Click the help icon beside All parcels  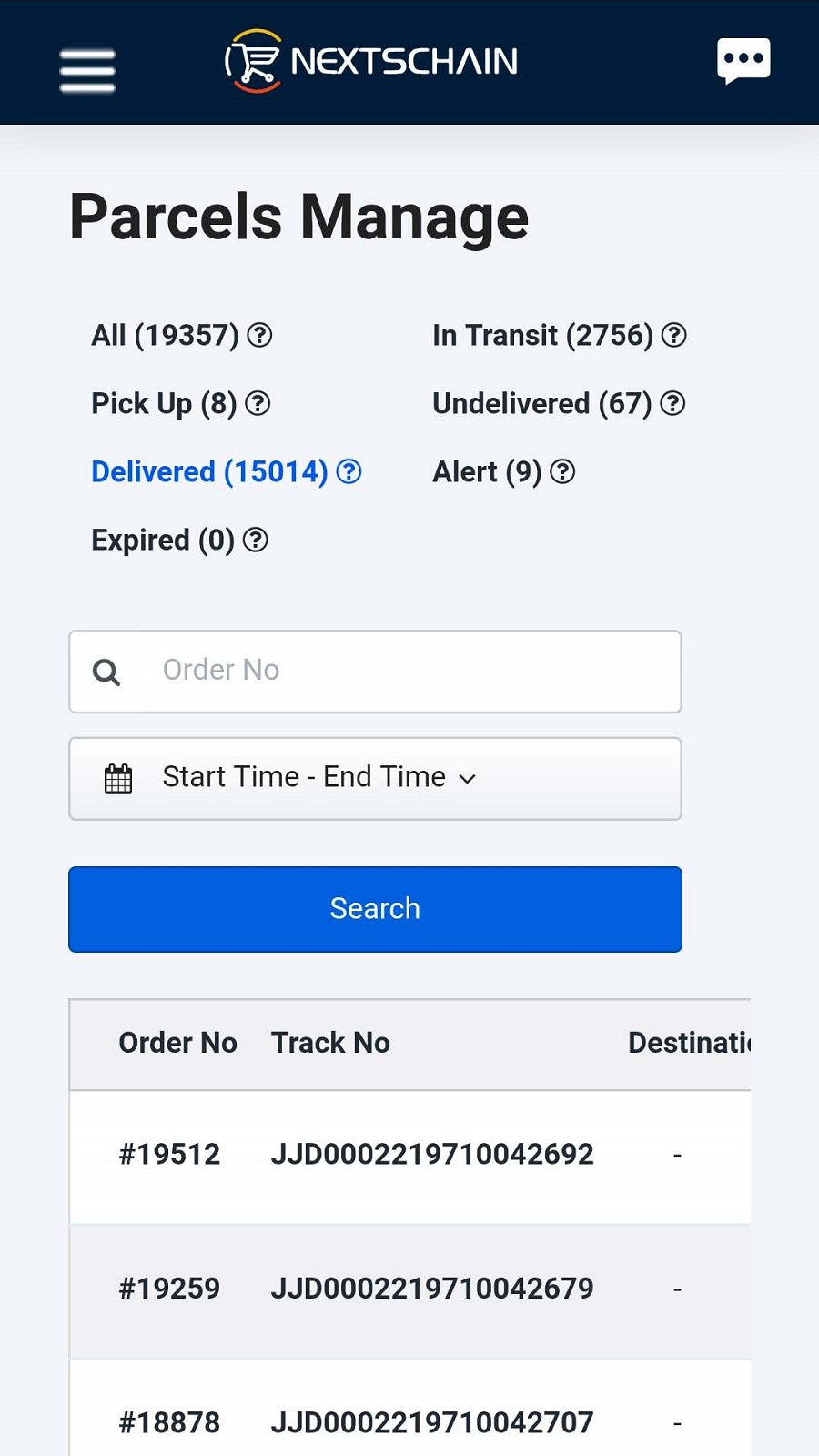[x=259, y=336]
